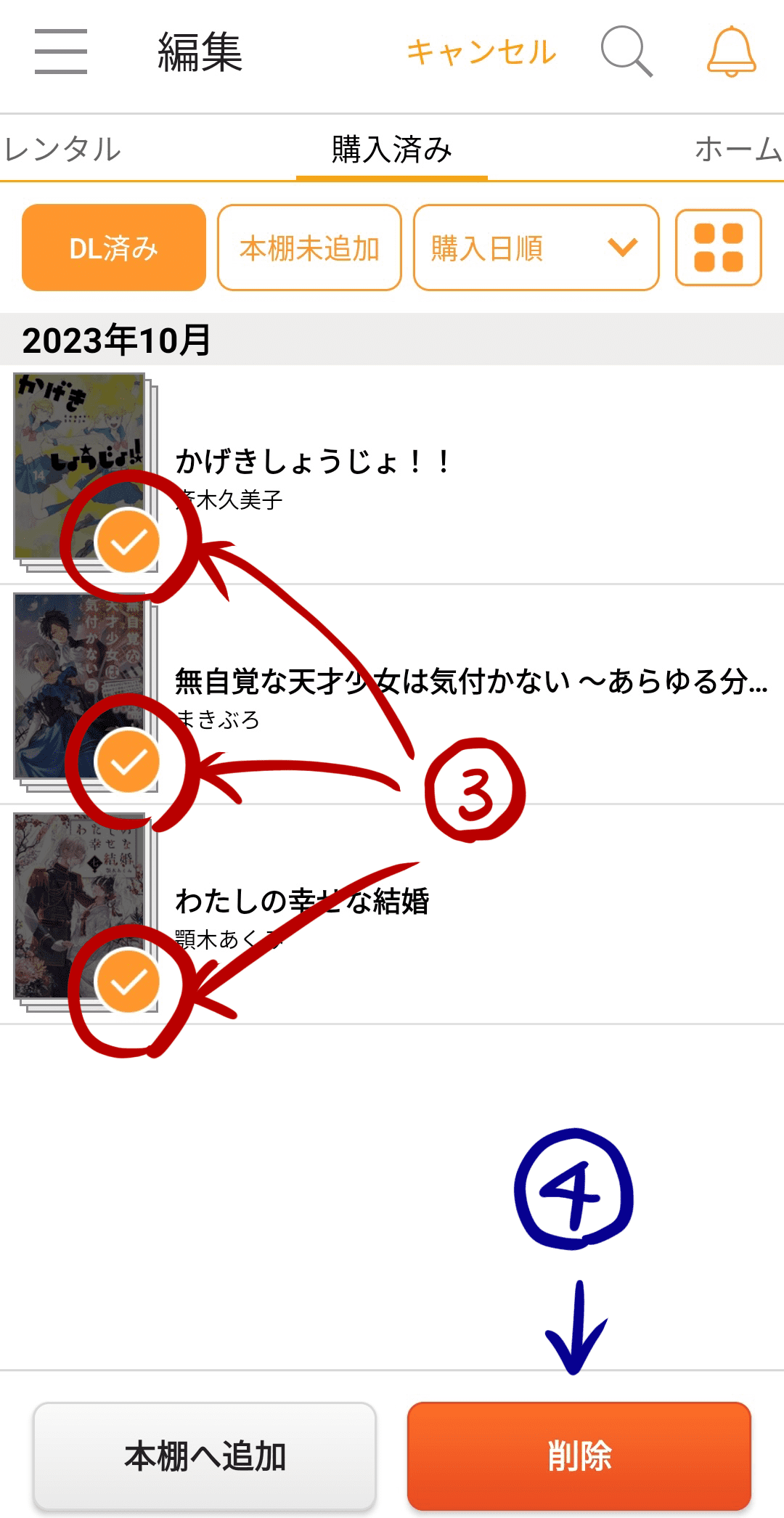Screen dimensions: 784x1518
Task: Uncheck わたしの幸せな結婚 selection
Action: point(128,982)
